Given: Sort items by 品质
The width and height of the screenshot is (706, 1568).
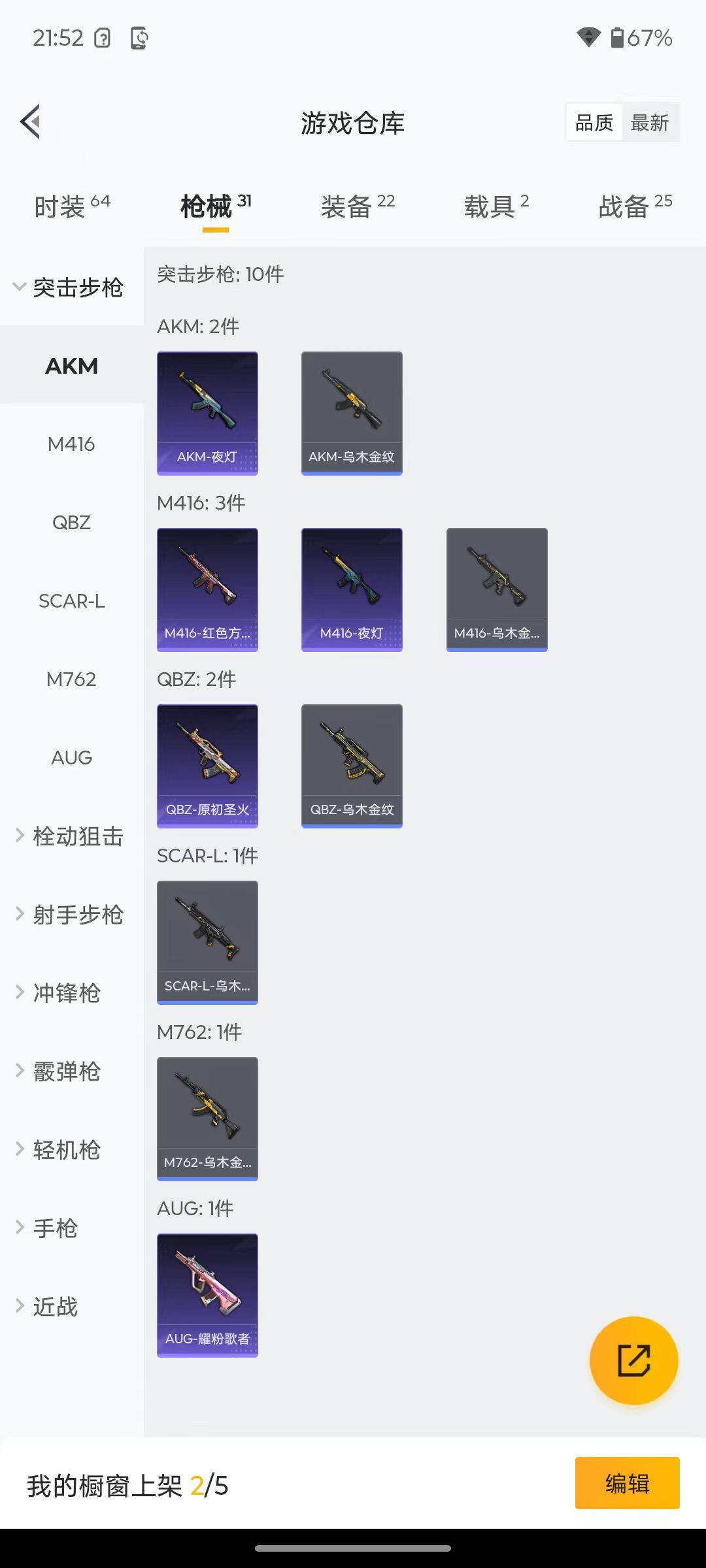Looking at the screenshot, I should (x=594, y=123).
